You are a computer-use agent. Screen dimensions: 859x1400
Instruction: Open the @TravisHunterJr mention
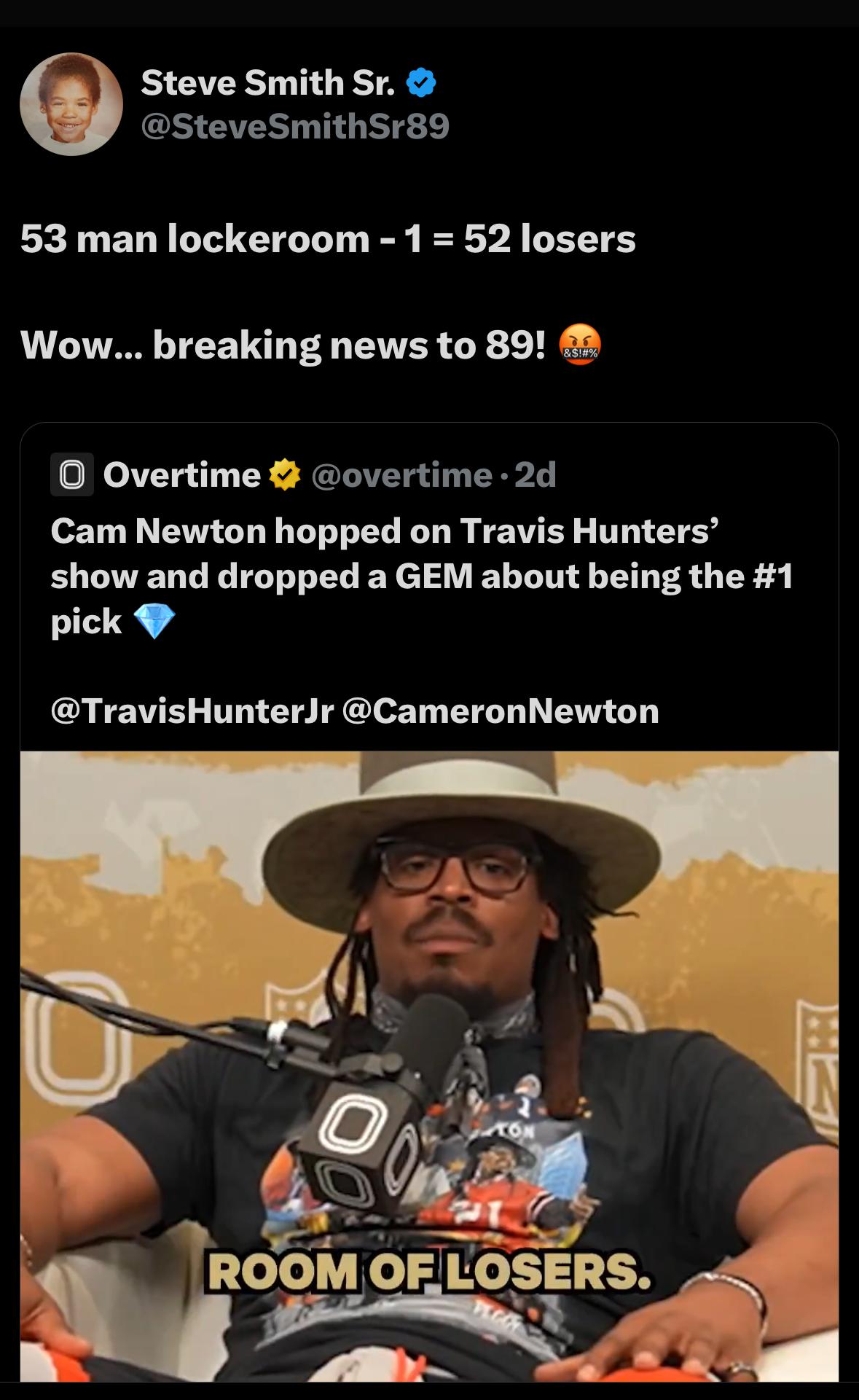tap(192, 711)
